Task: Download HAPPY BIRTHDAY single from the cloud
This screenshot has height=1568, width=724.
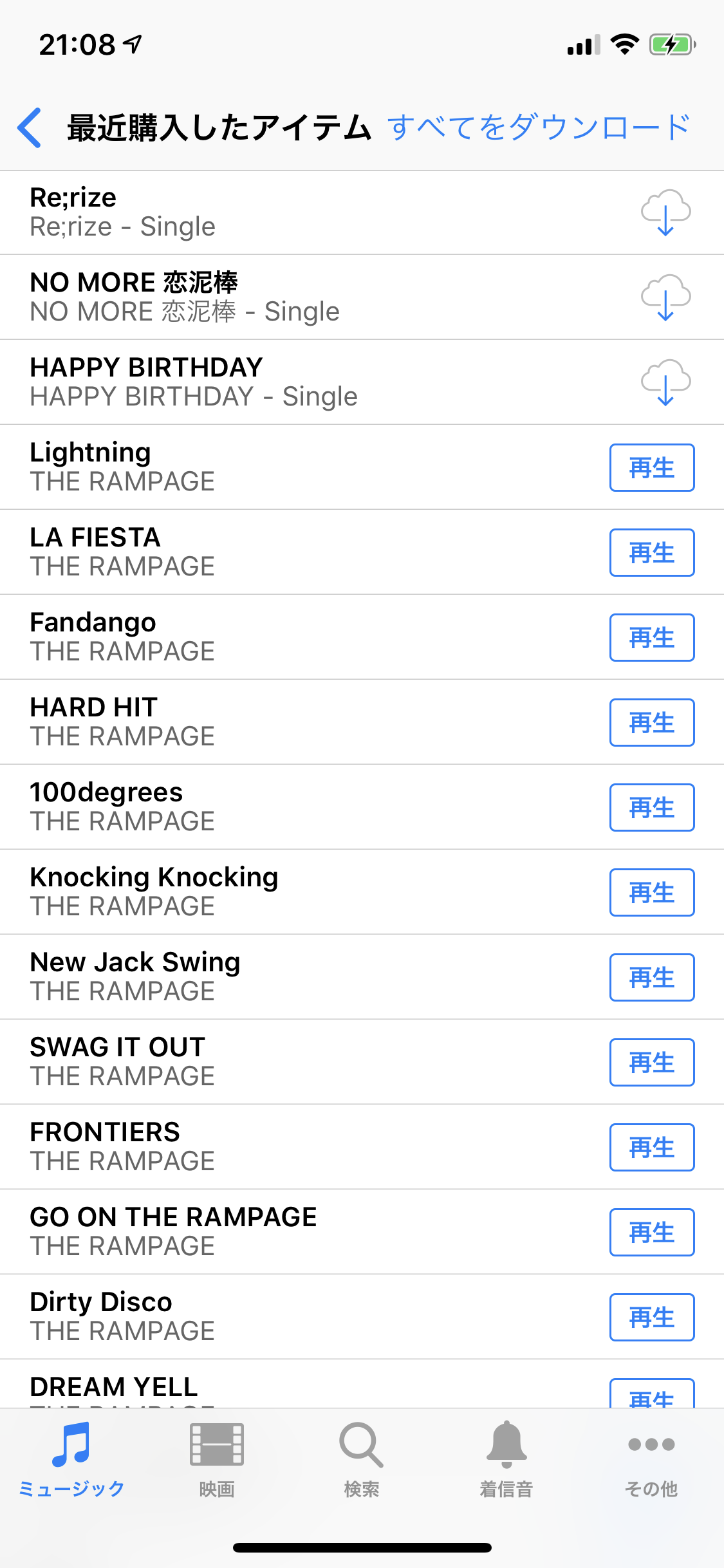Action: coord(665,382)
